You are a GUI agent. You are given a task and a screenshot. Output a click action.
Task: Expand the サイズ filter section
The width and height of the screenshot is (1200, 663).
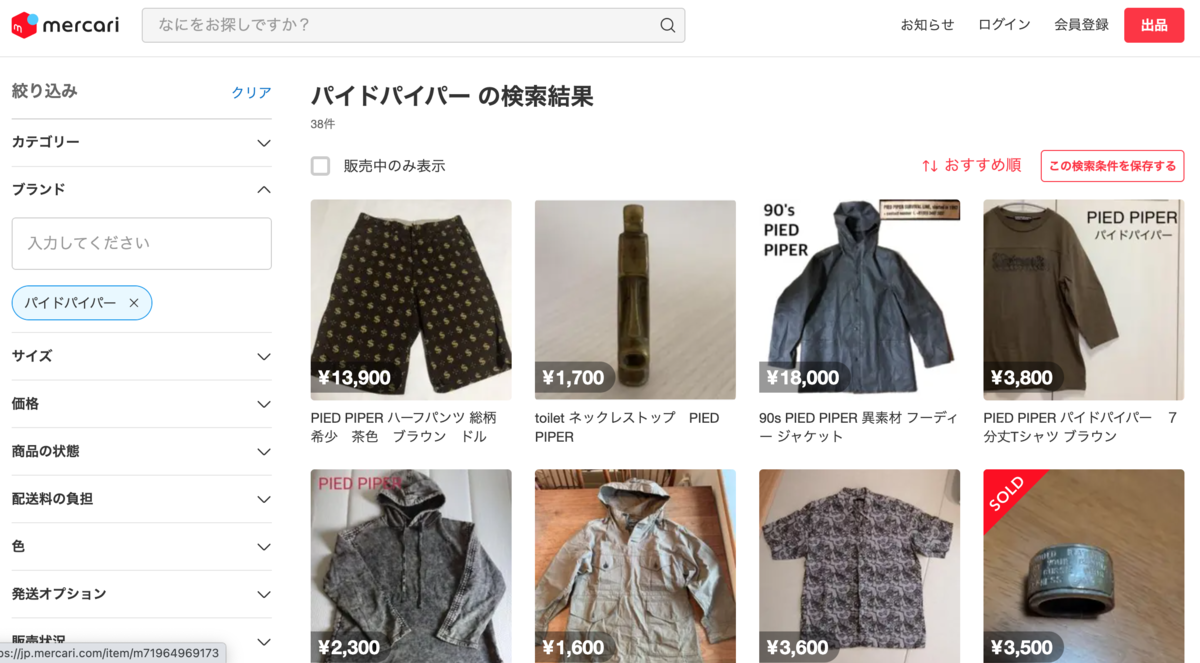141,356
